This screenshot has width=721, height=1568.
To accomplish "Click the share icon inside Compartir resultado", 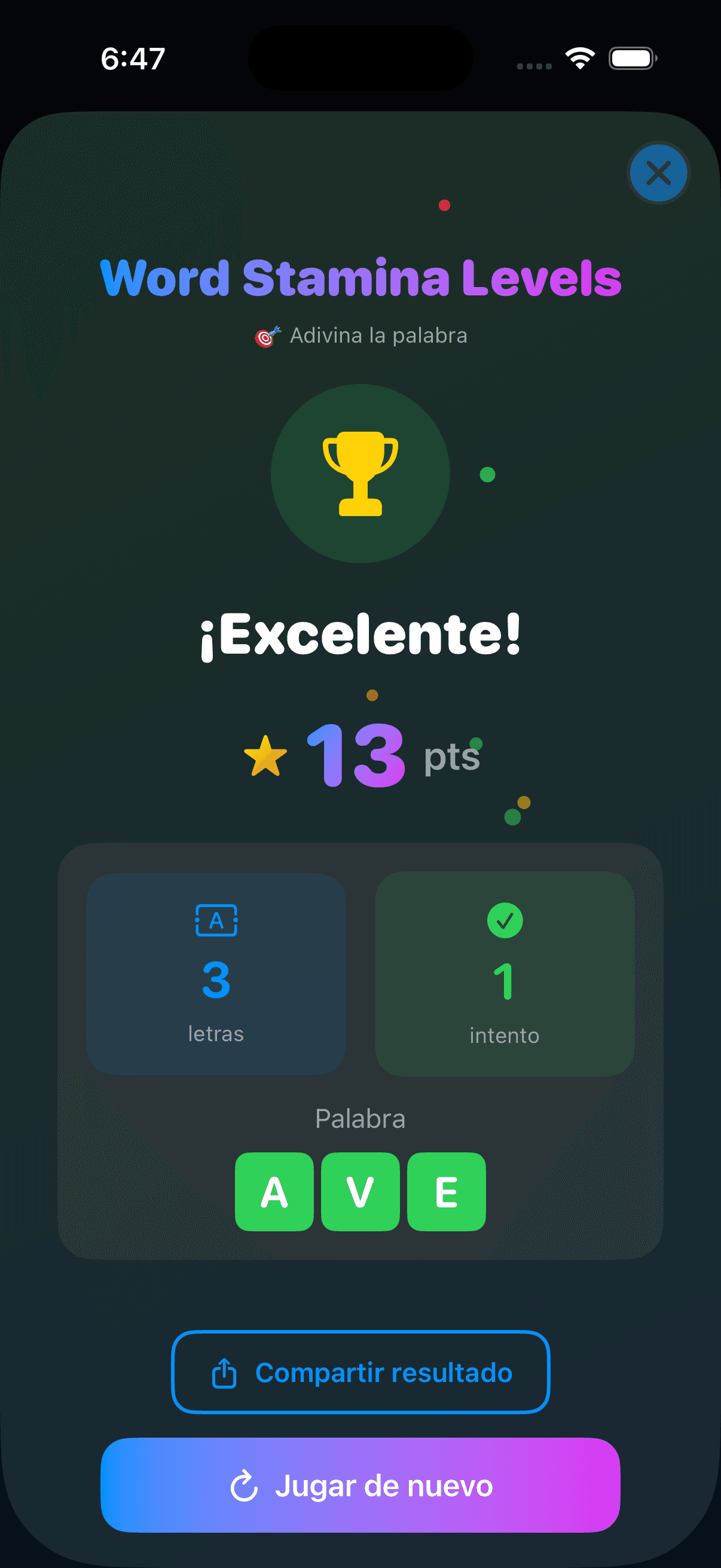I will (225, 1373).
